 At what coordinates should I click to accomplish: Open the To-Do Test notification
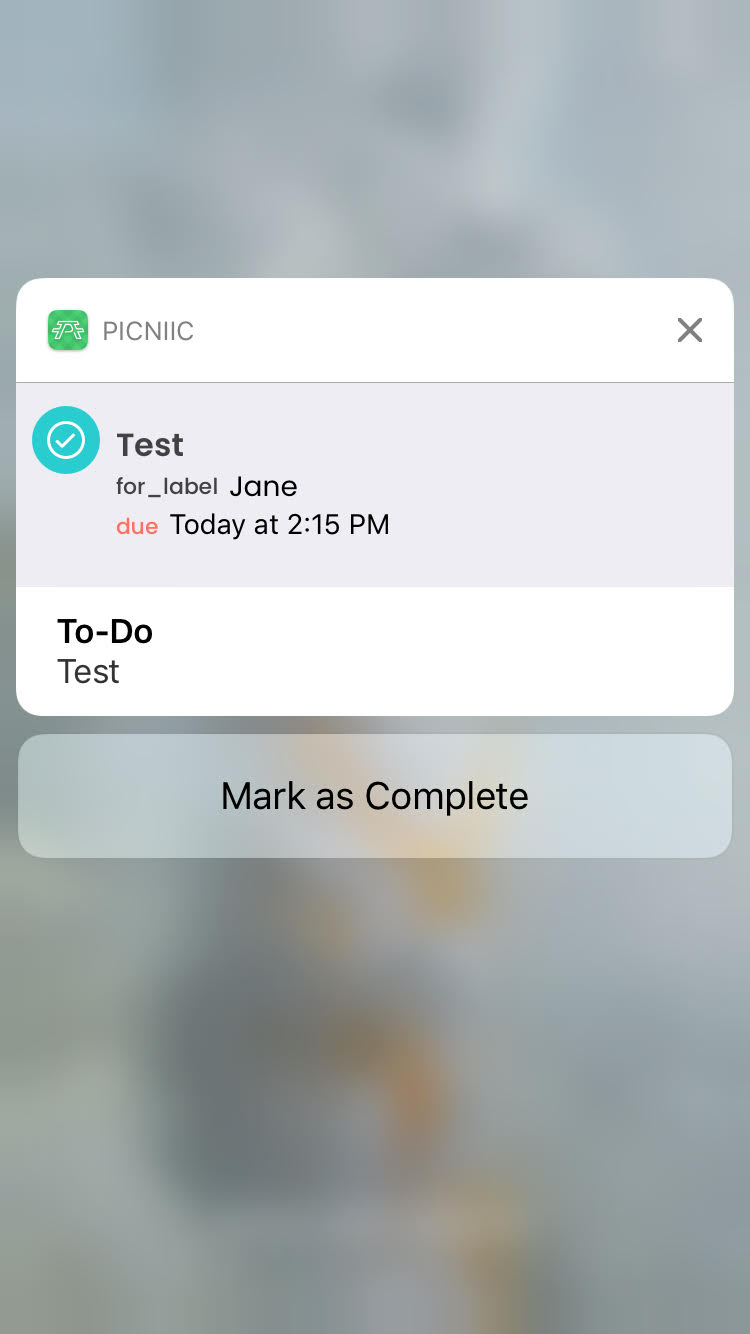point(375,651)
